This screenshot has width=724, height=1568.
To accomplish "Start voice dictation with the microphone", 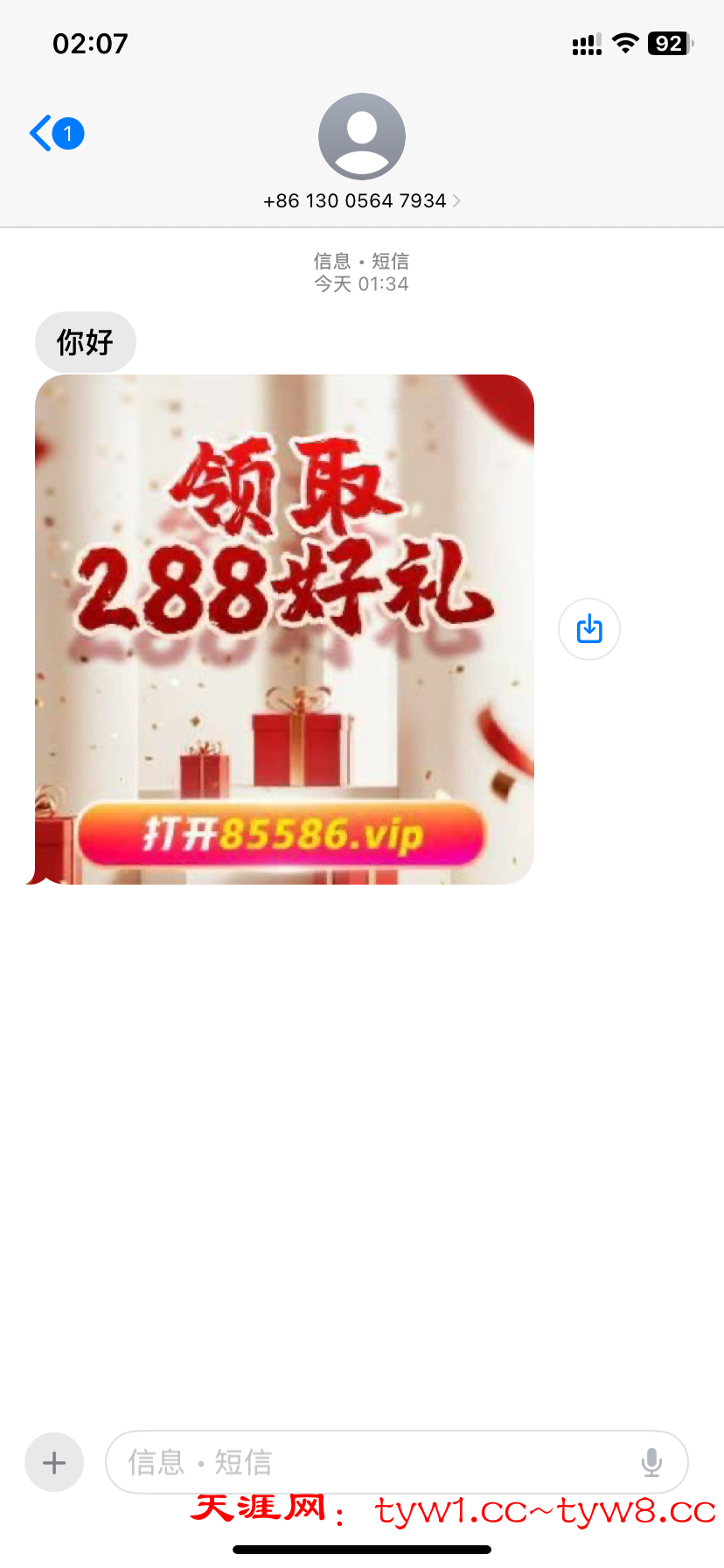I will tap(651, 1462).
